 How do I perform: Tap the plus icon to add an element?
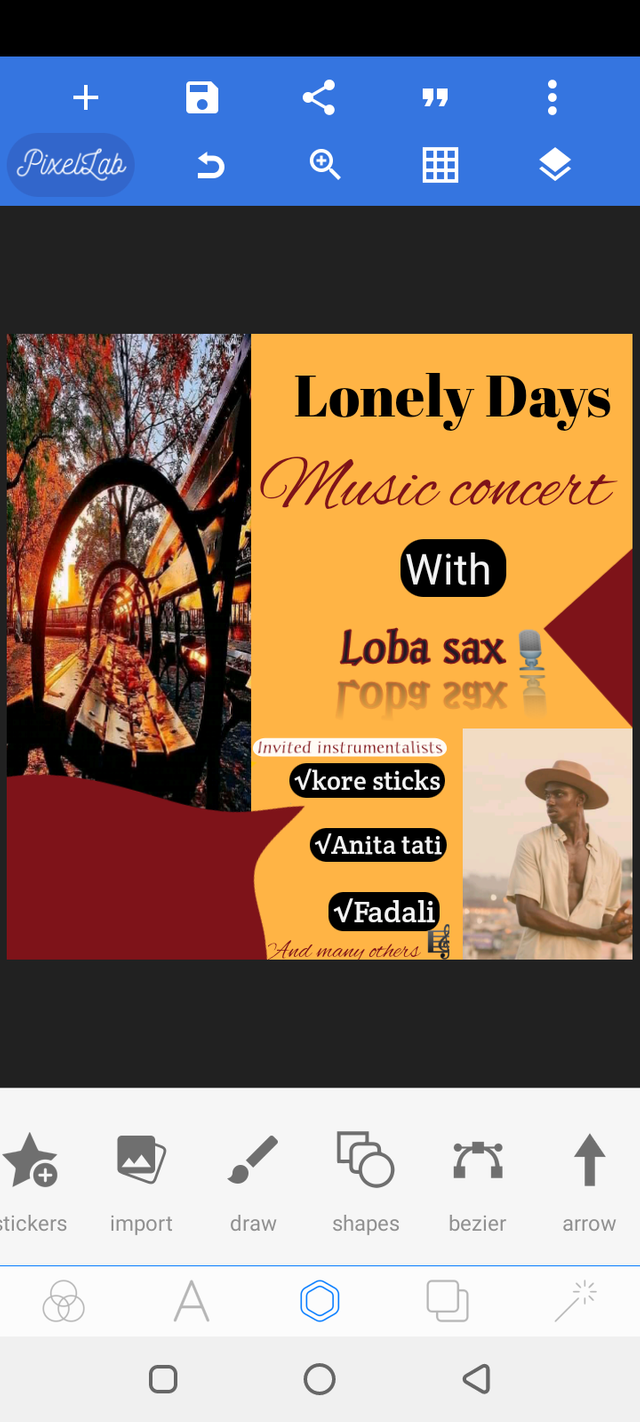[86, 98]
